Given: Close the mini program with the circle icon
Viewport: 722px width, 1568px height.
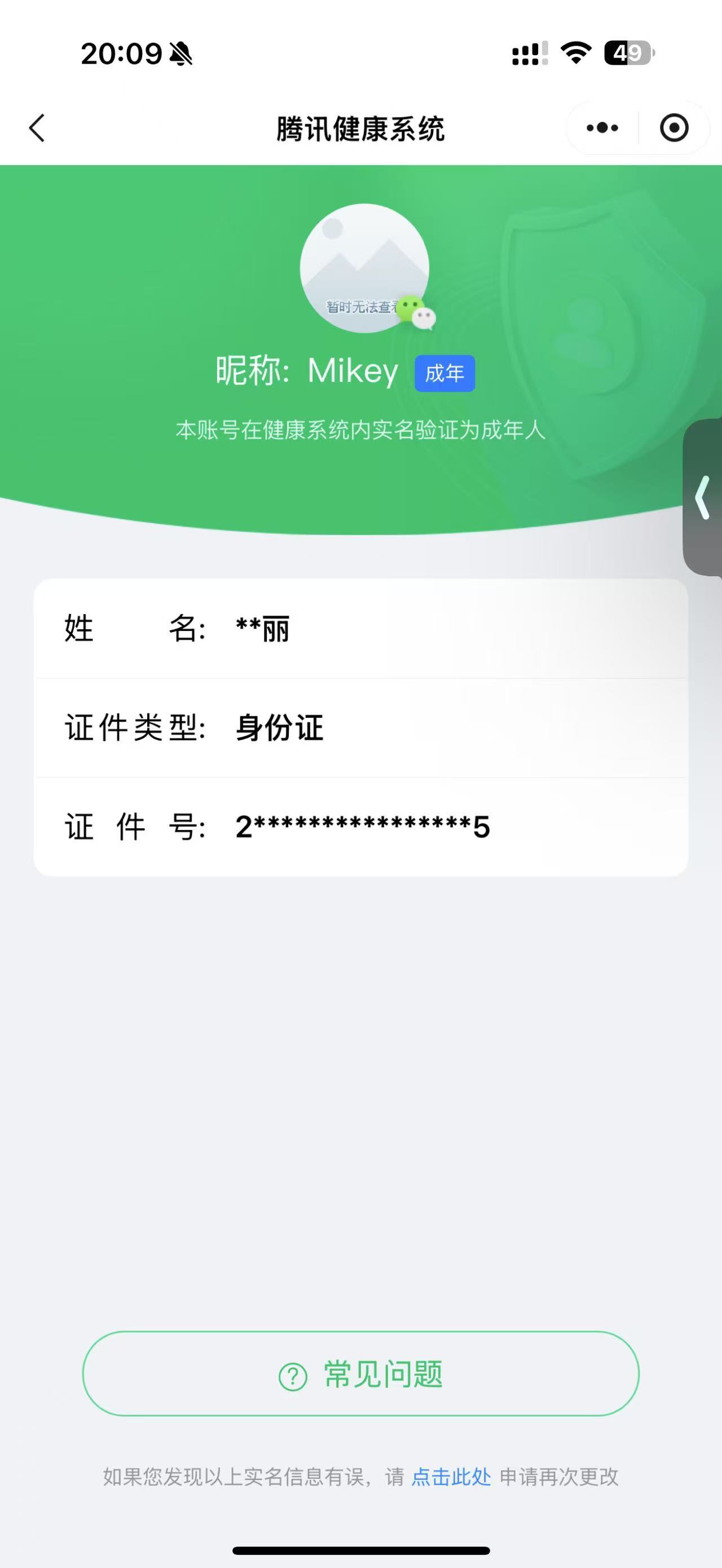Looking at the screenshot, I should [x=674, y=129].
